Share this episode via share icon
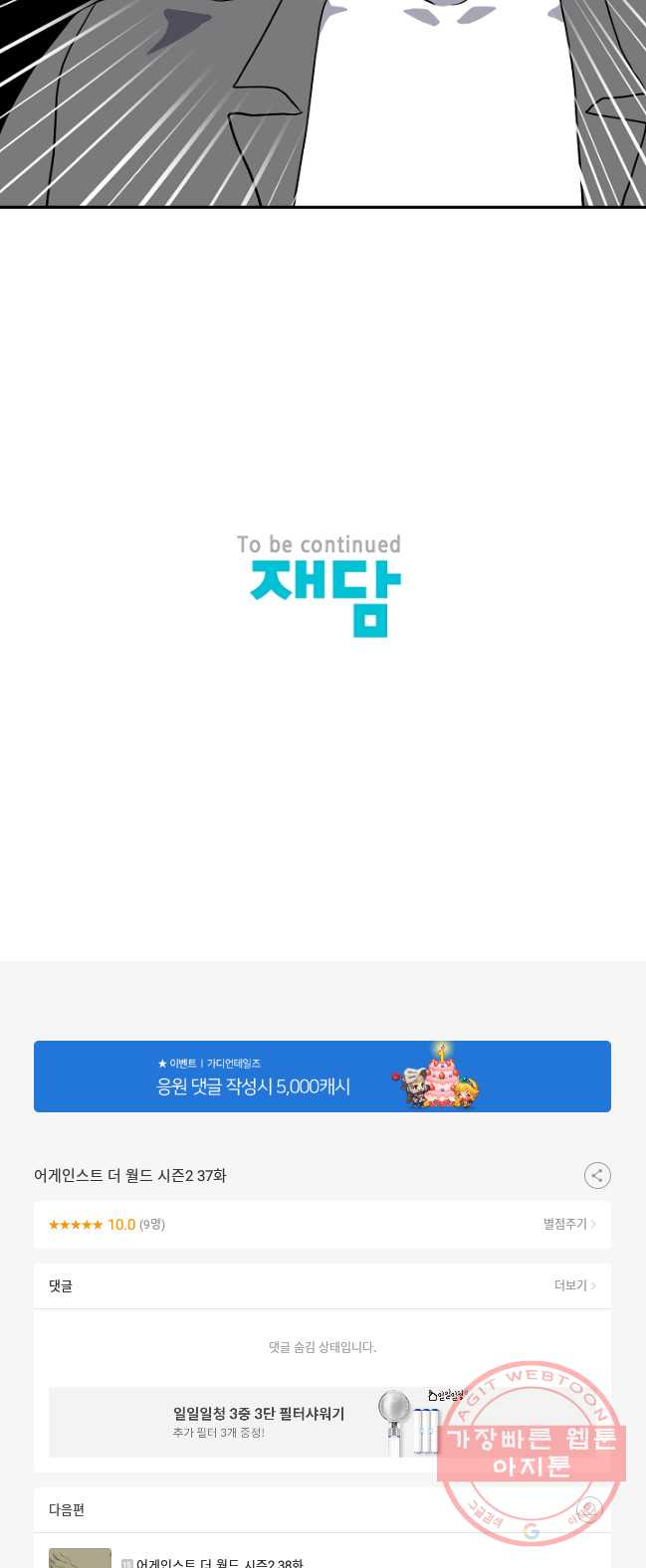The image size is (646, 1568). [x=597, y=1175]
